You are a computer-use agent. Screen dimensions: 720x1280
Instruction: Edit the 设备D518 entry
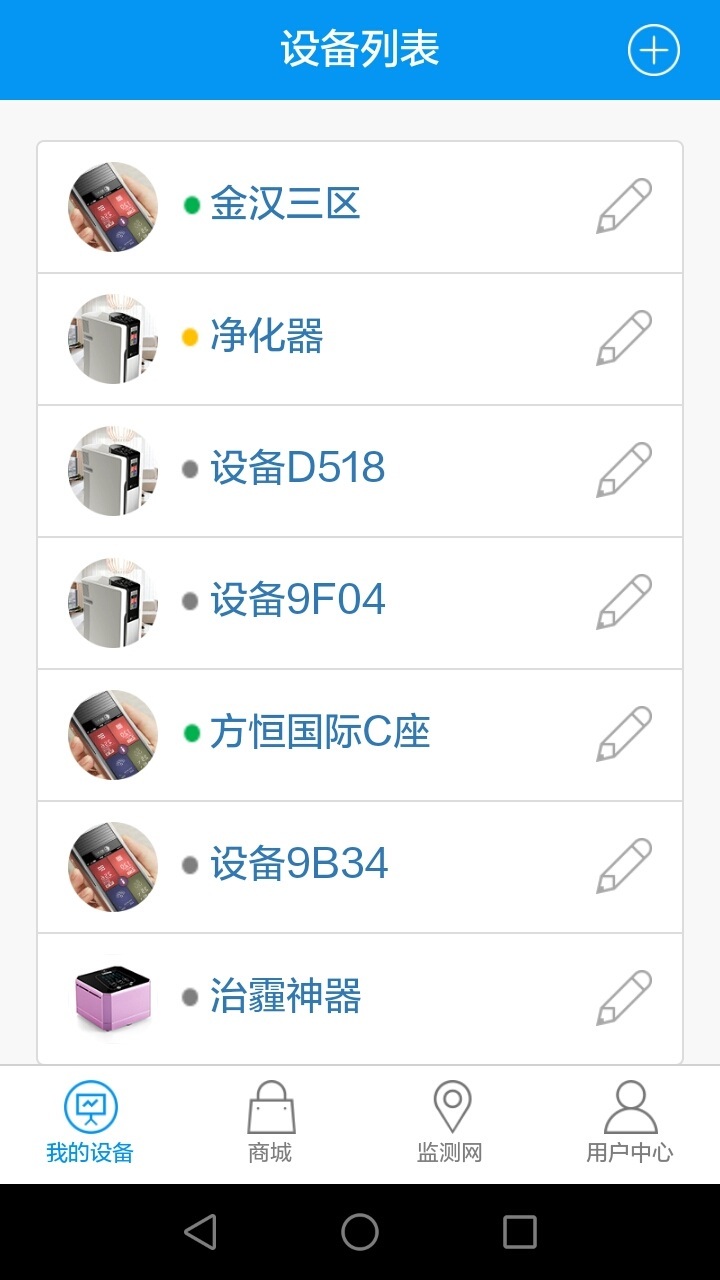624,470
